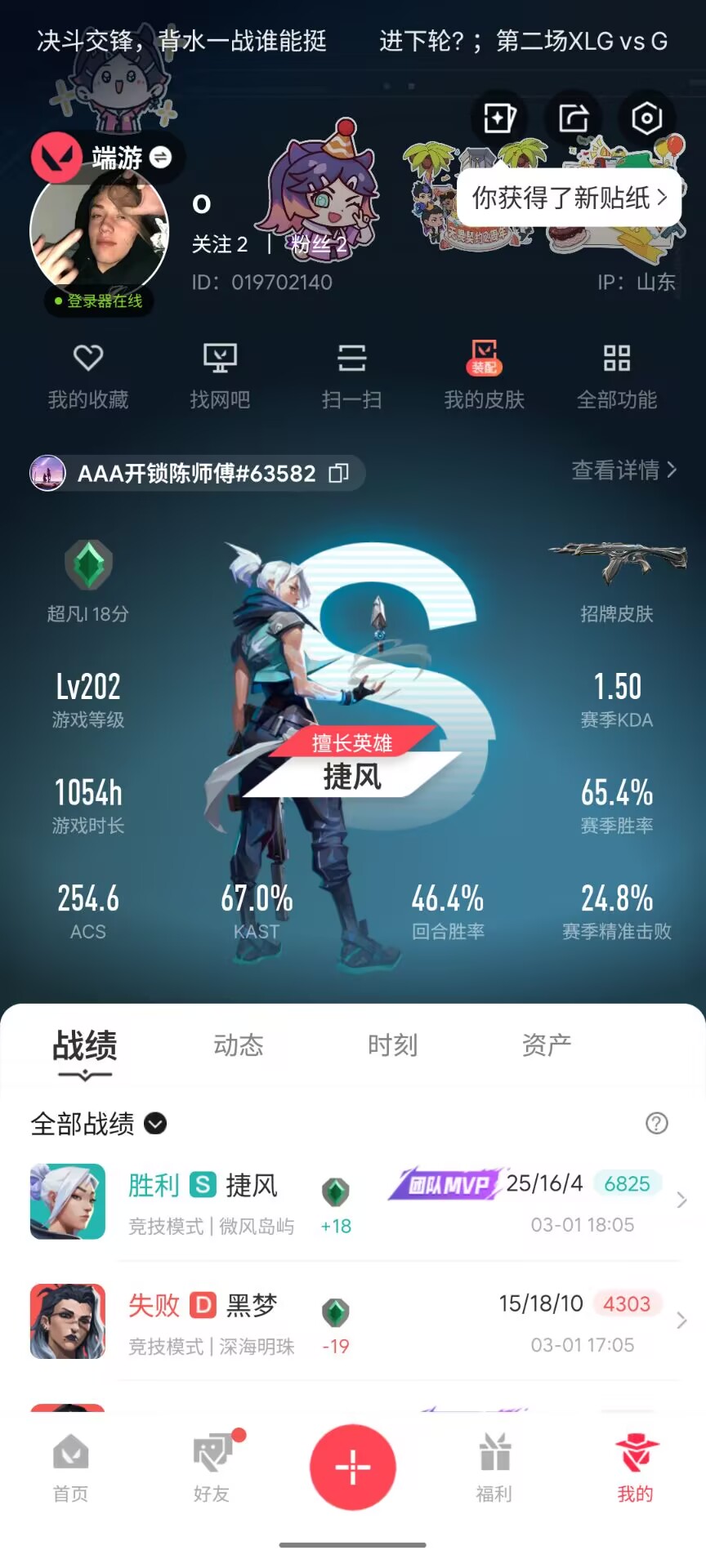Open the new sticker notification

(x=569, y=198)
